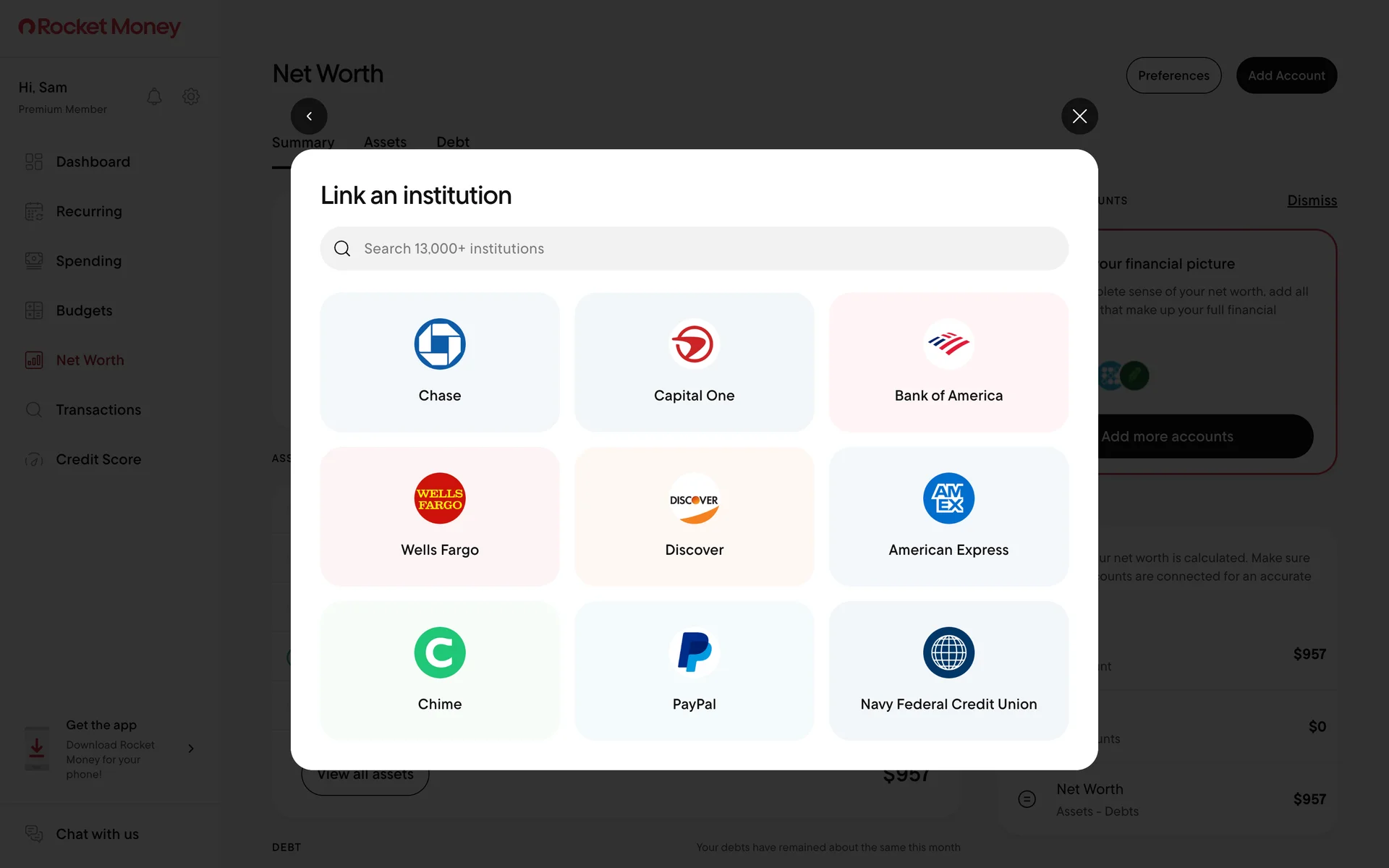Choose Capital One from the list
Screen dimensions: 1389x868
tap(694, 362)
